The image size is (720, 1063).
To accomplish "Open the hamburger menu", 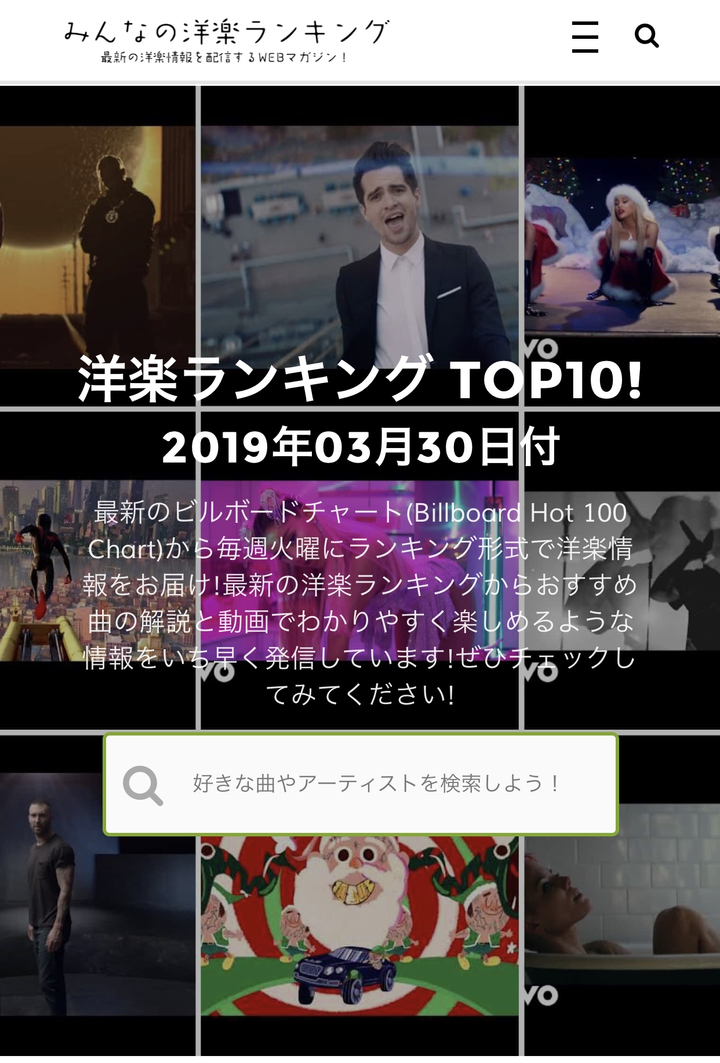I will (585, 37).
